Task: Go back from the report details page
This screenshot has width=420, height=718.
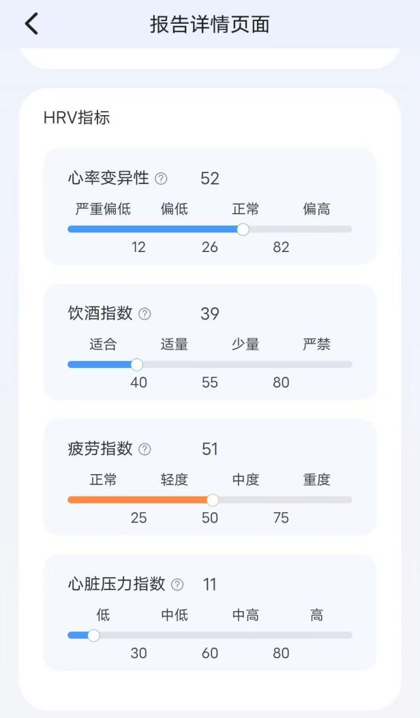Action: point(32,24)
